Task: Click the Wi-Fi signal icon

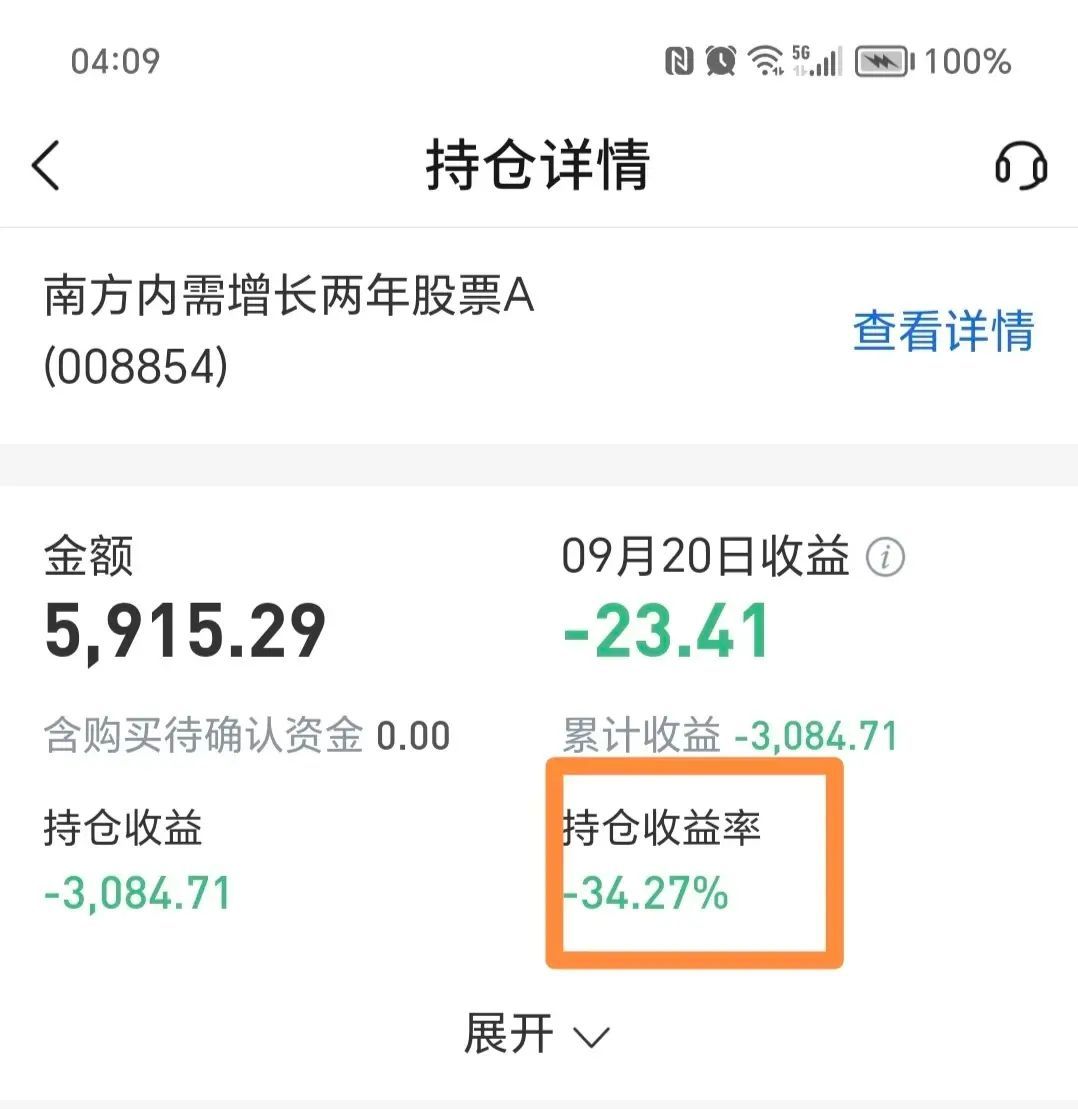Action: pos(762,61)
